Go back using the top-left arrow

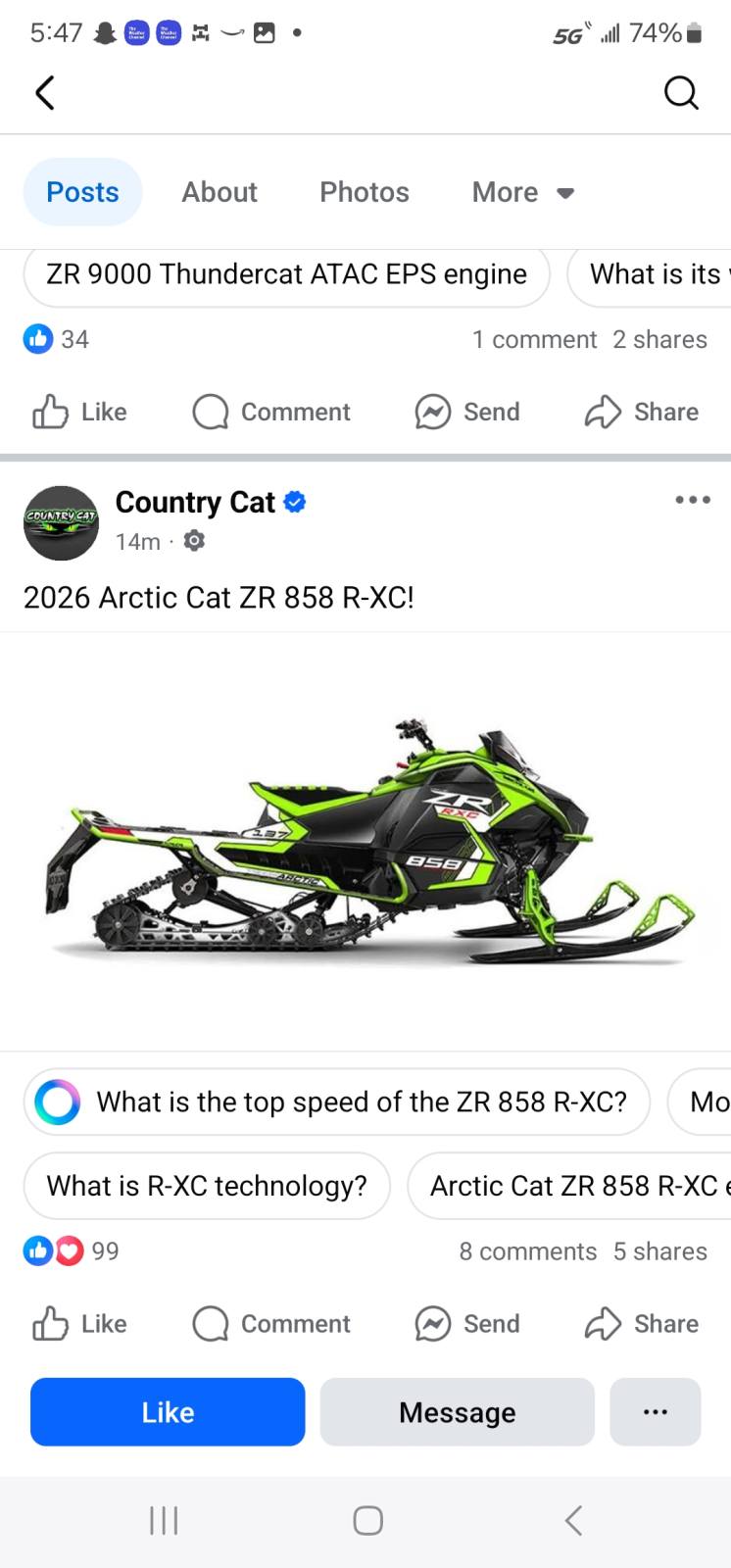pos(45,93)
